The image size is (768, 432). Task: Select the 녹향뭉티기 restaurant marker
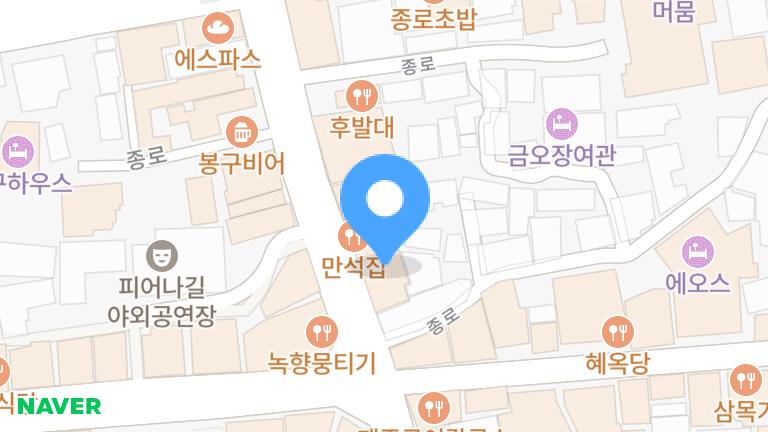[321, 330]
